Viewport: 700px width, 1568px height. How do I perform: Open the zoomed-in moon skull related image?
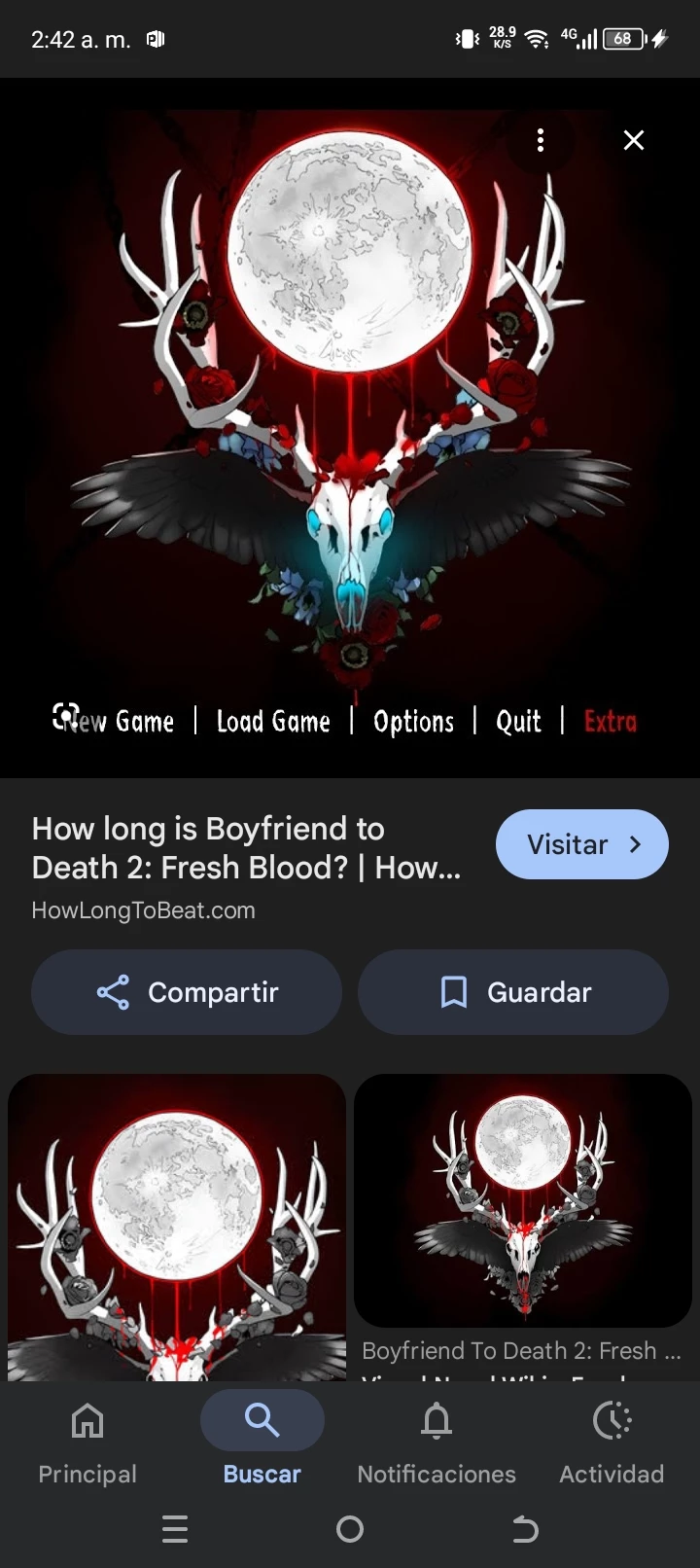[x=177, y=1226]
